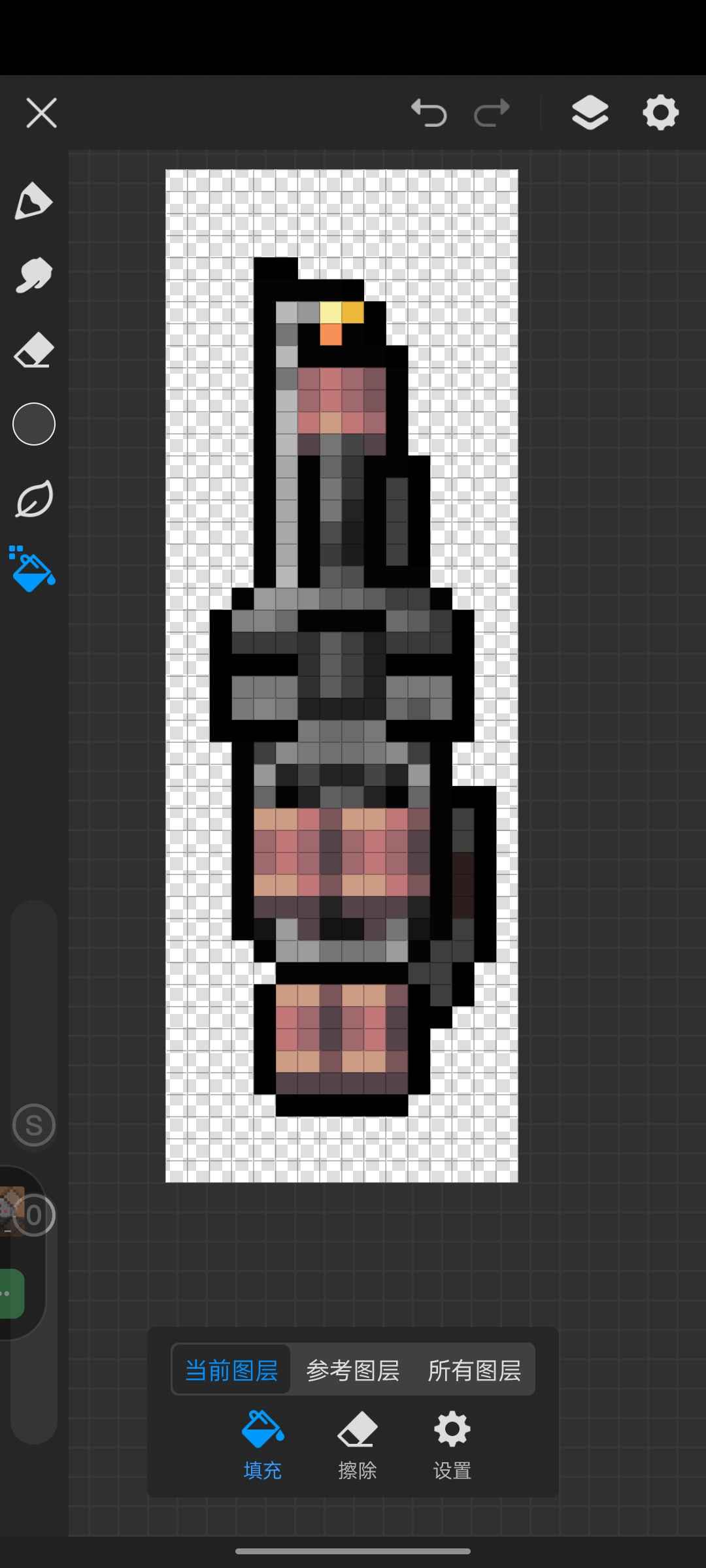Select the brush tool

[33, 275]
